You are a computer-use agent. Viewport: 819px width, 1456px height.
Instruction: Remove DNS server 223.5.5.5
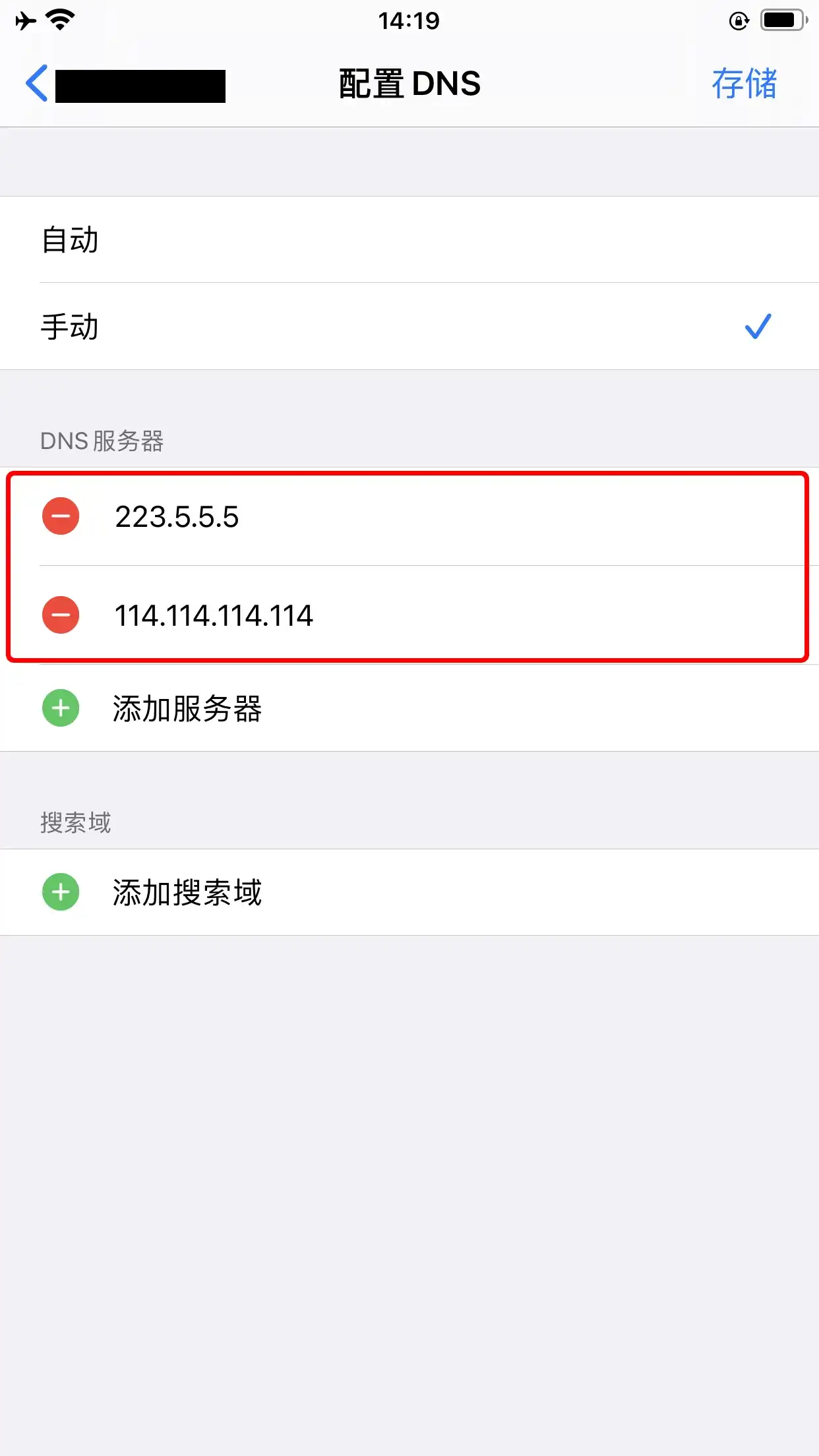pos(61,516)
